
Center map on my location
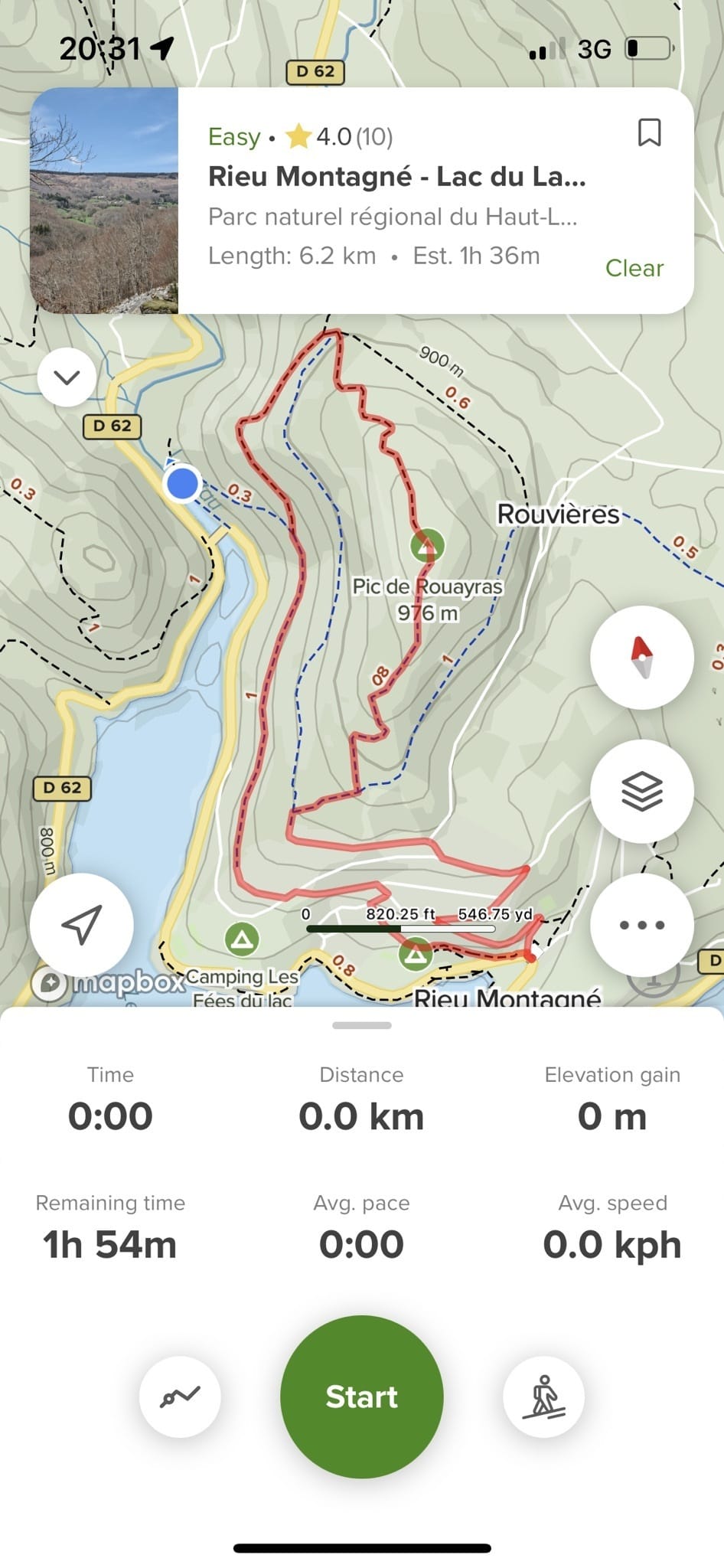pos(82,925)
